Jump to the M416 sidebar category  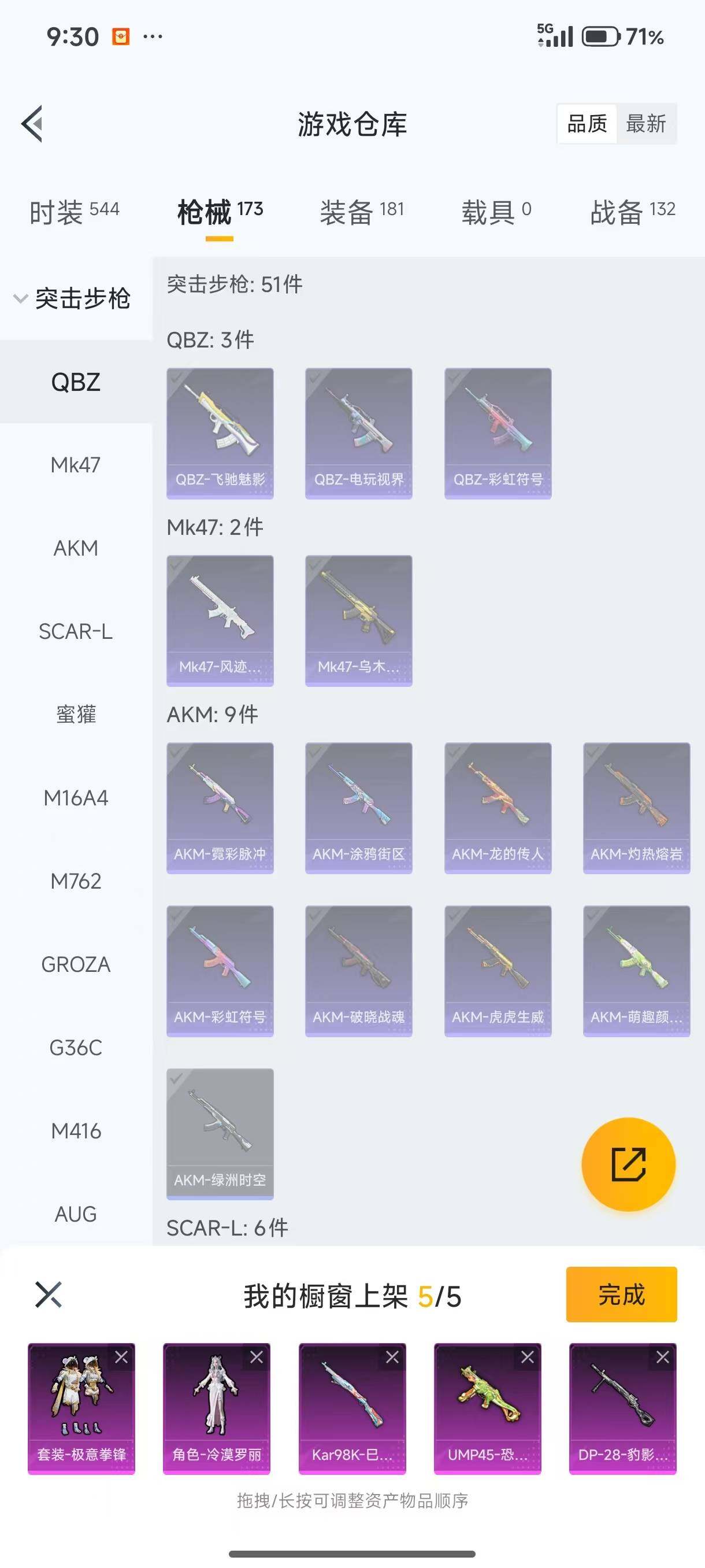pyautogui.click(x=76, y=1130)
